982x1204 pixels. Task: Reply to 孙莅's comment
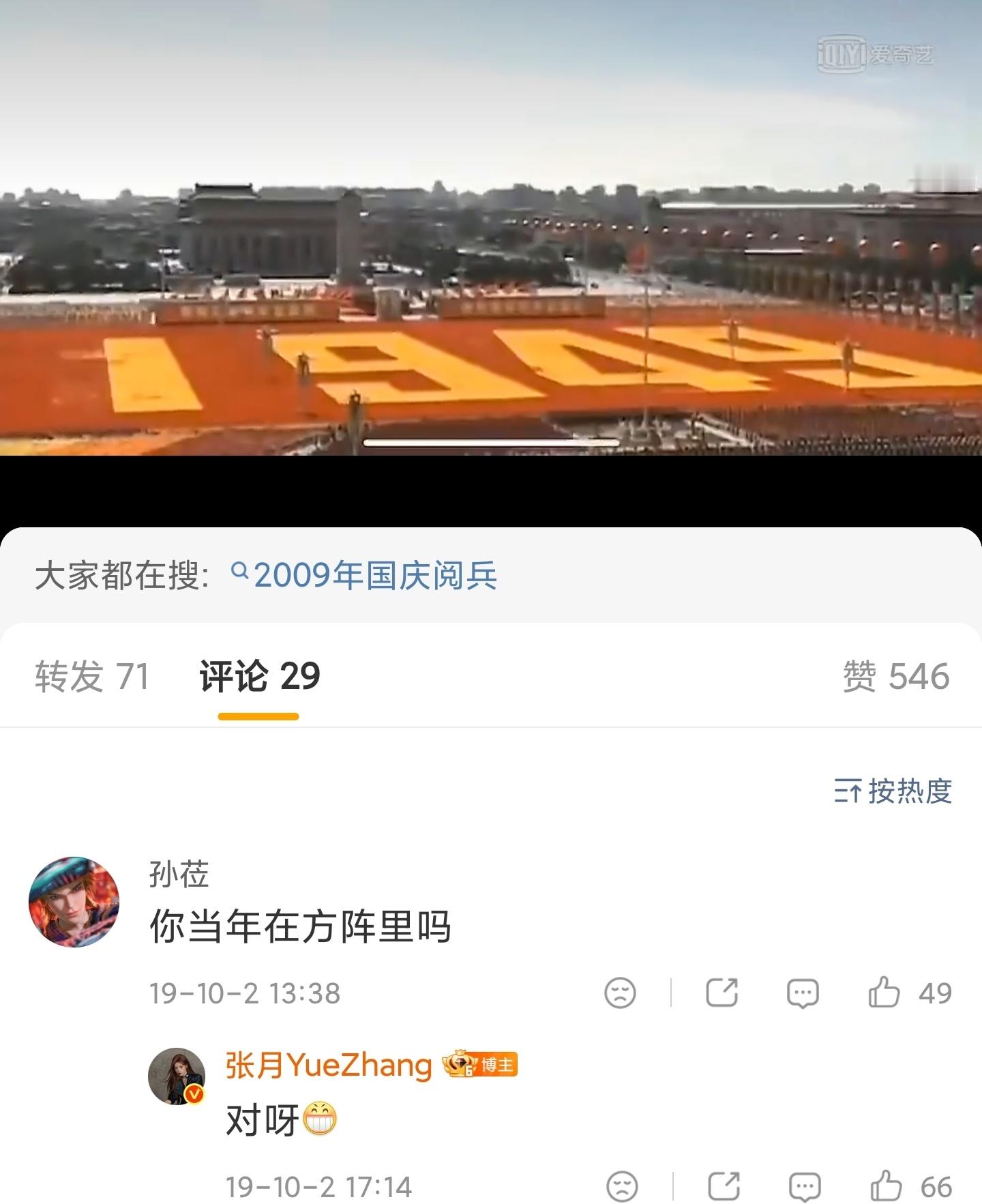point(803,993)
